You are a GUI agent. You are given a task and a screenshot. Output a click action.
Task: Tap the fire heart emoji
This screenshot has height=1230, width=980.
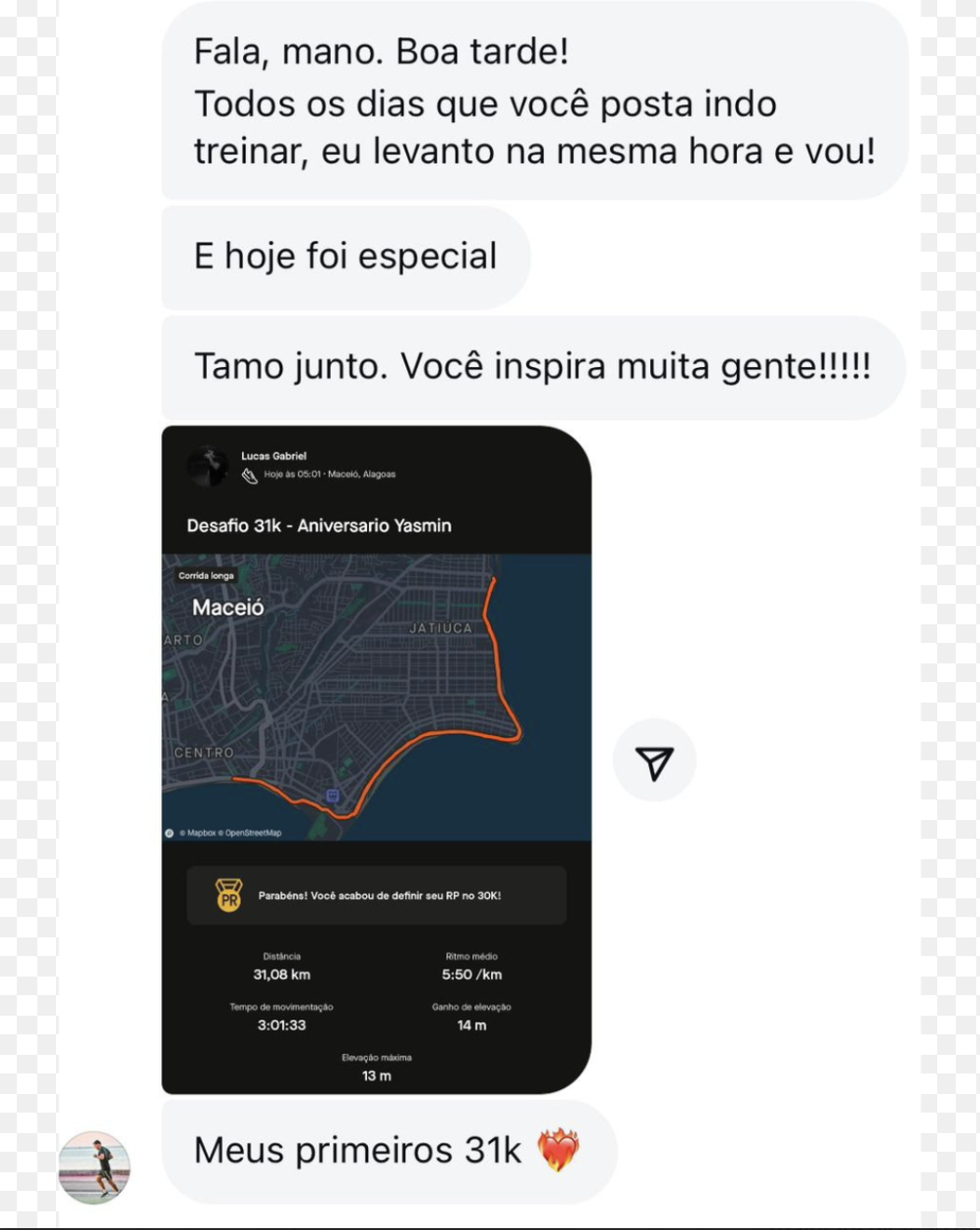(x=560, y=1150)
